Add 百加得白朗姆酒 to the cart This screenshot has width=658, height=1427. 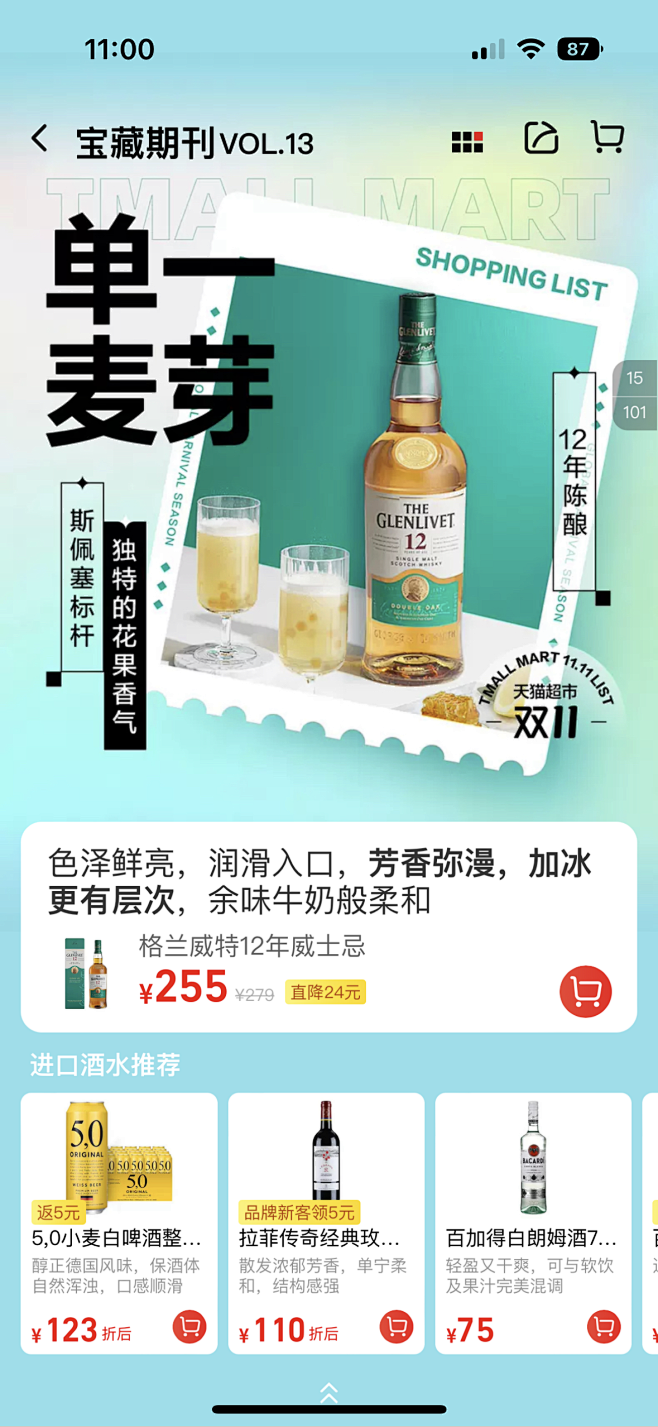coord(604,1327)
